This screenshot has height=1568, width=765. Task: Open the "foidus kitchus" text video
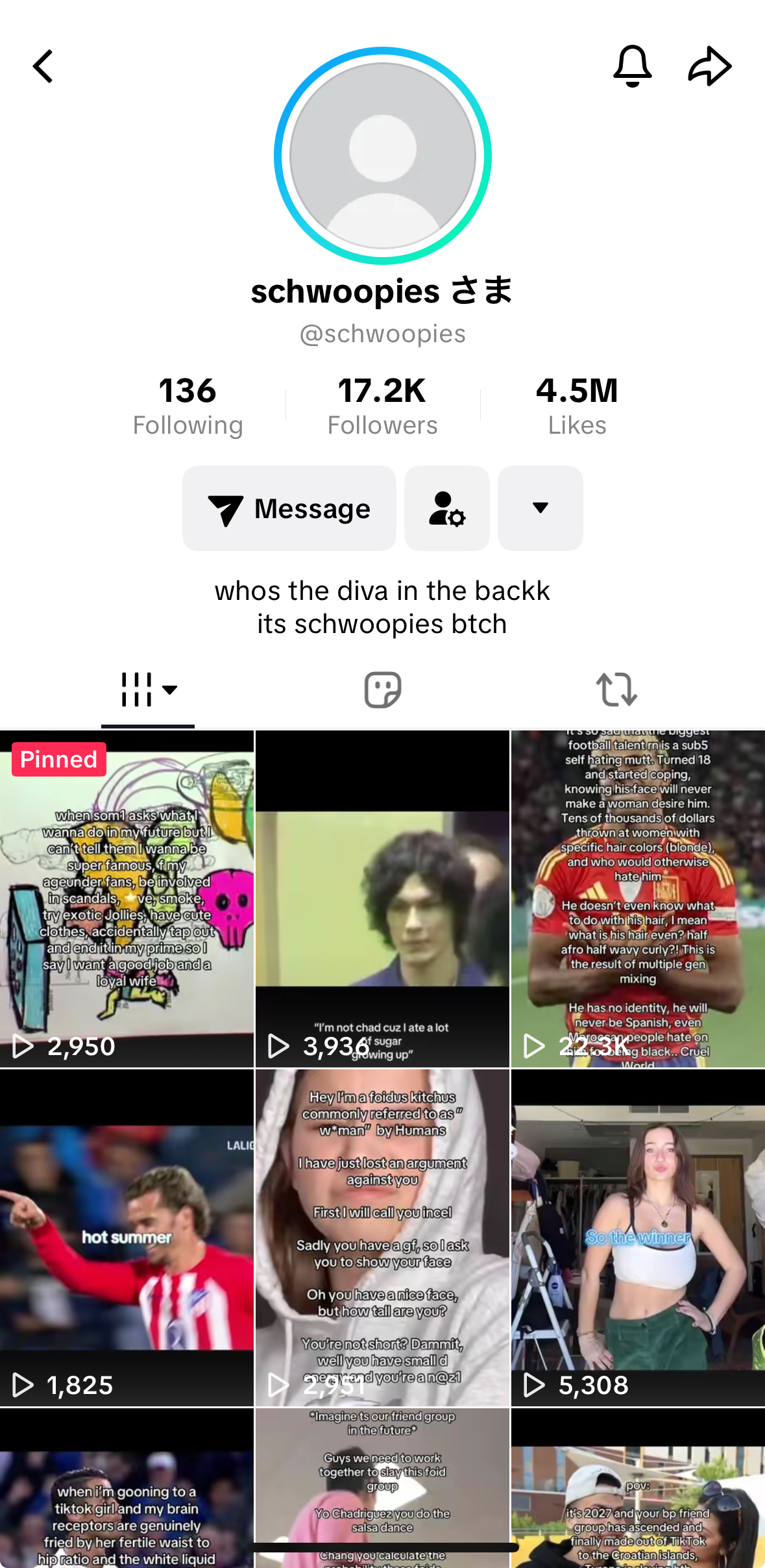[x=382, y=1237]
